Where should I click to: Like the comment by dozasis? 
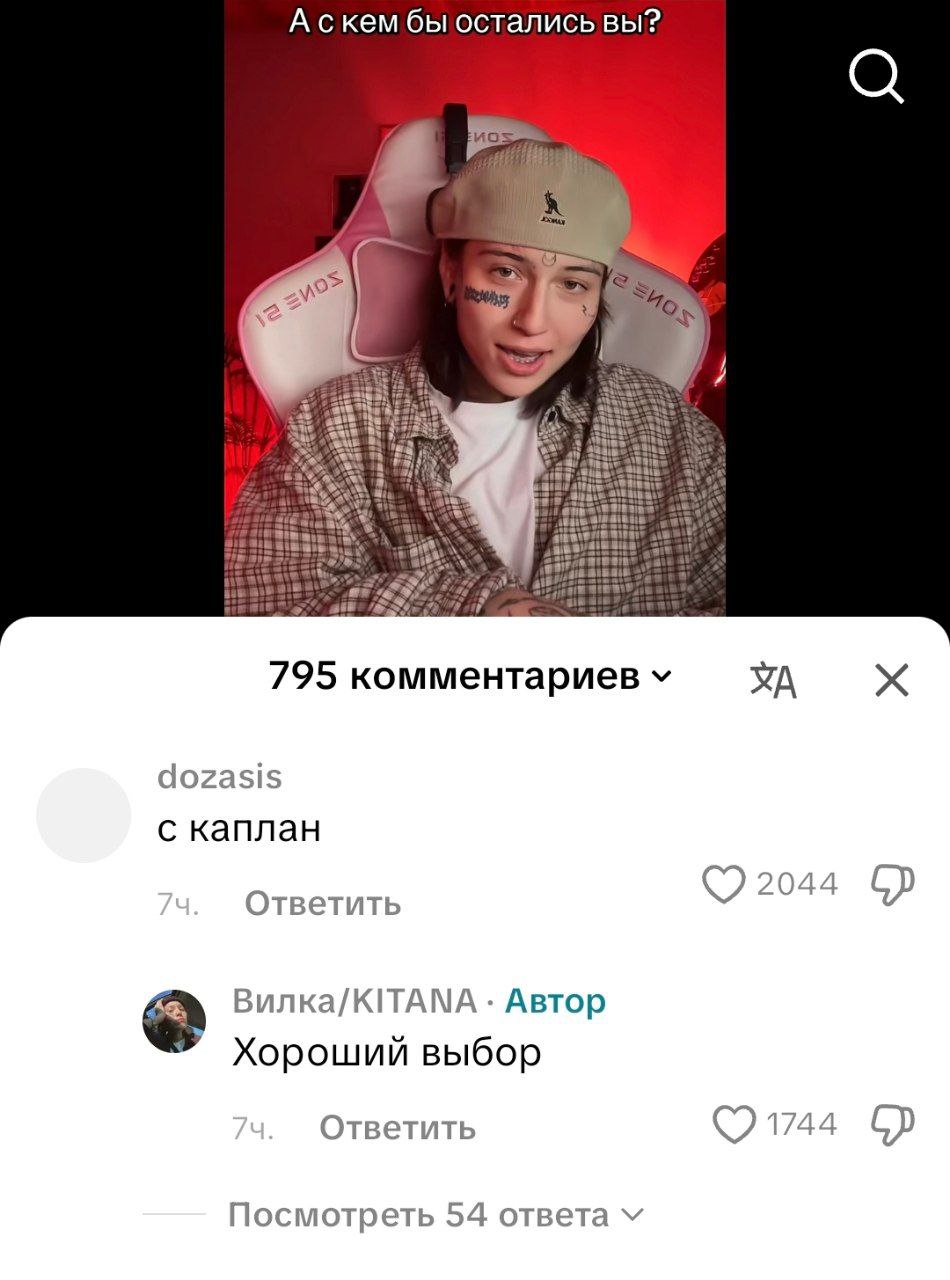coord(722,884)
